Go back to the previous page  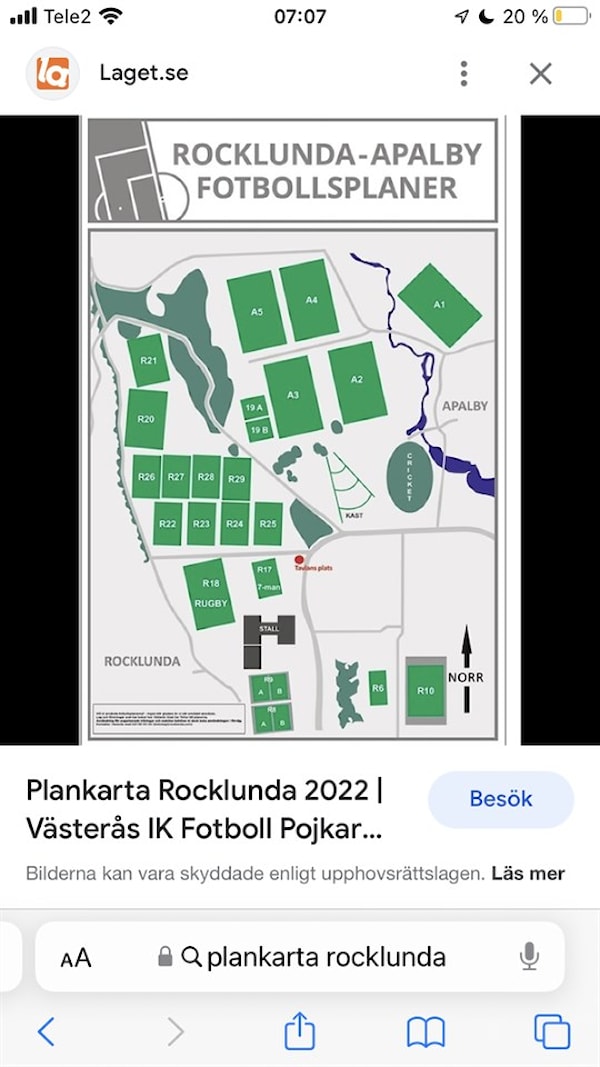[46, 1031]
